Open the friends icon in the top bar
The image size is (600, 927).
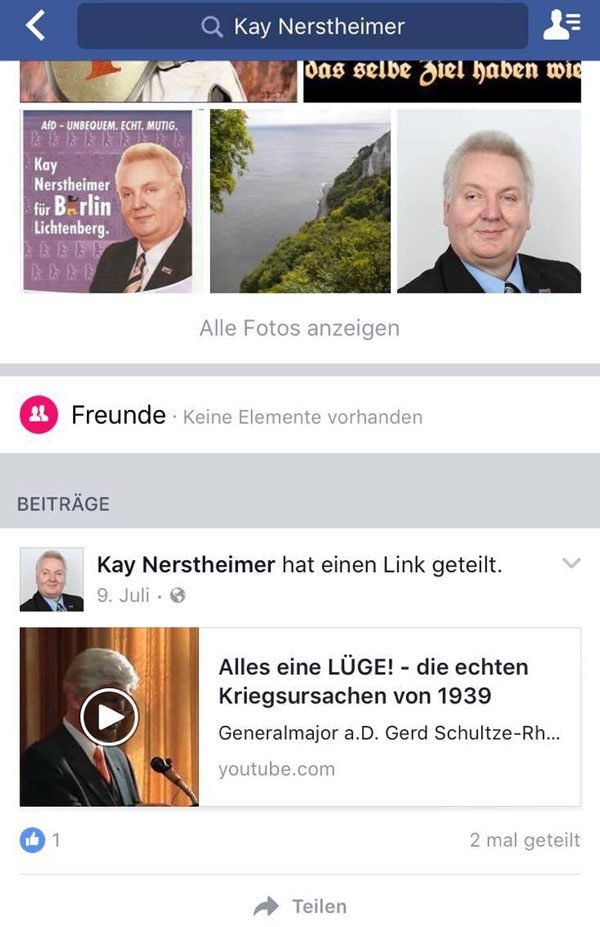[x=561, y=27]
